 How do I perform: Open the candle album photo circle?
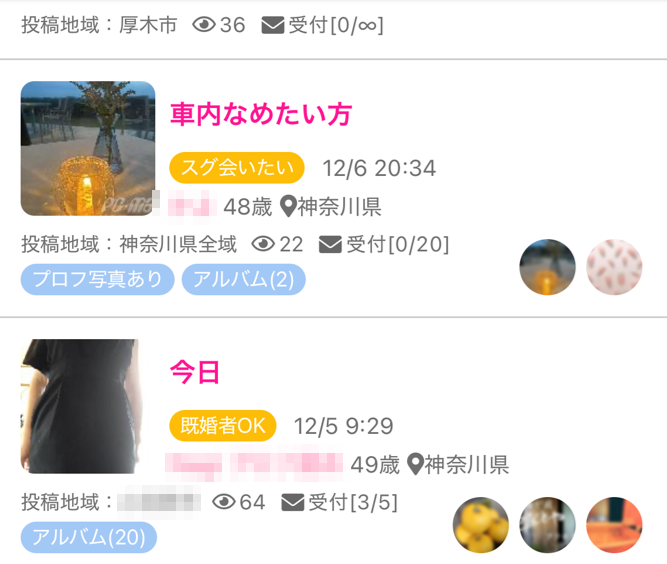548,267
